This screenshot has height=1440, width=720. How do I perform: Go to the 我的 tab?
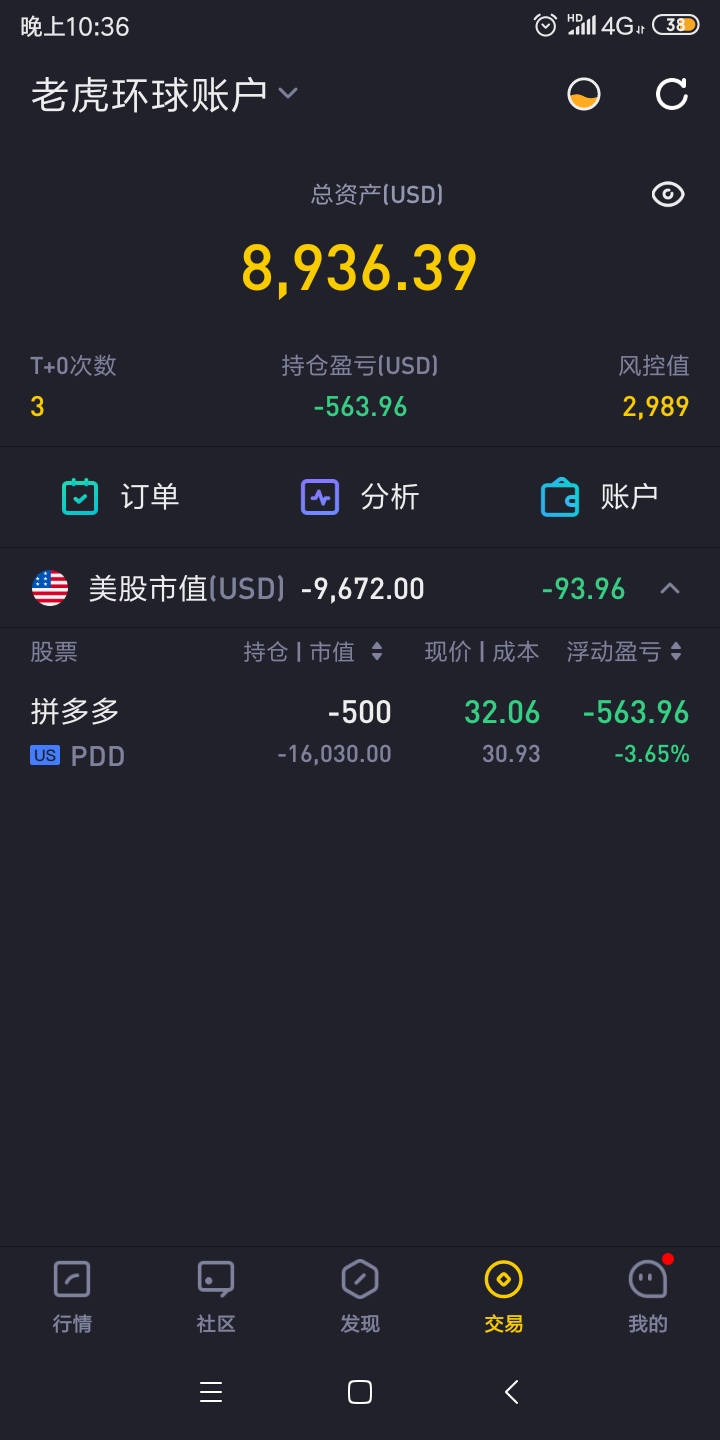click(648, 1297)
